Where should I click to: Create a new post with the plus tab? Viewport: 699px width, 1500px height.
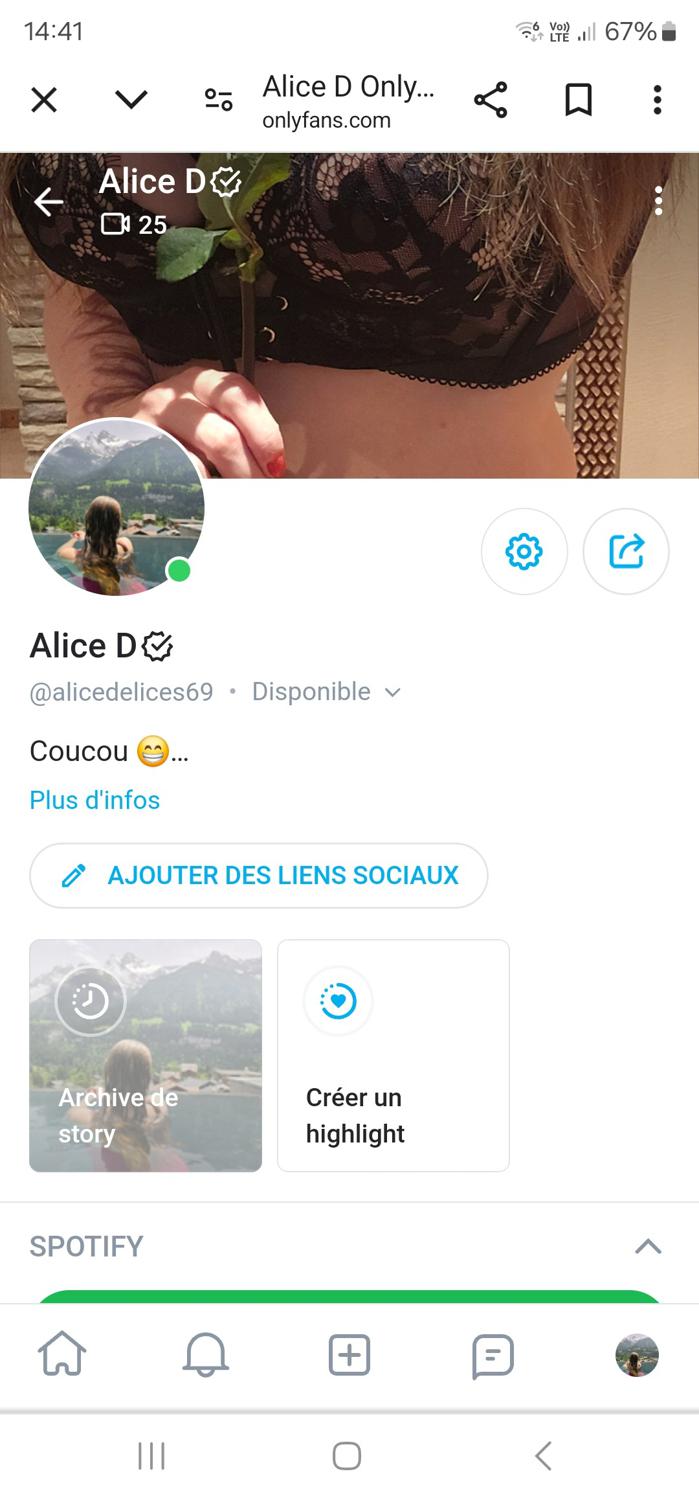(x=349, y=1356)
